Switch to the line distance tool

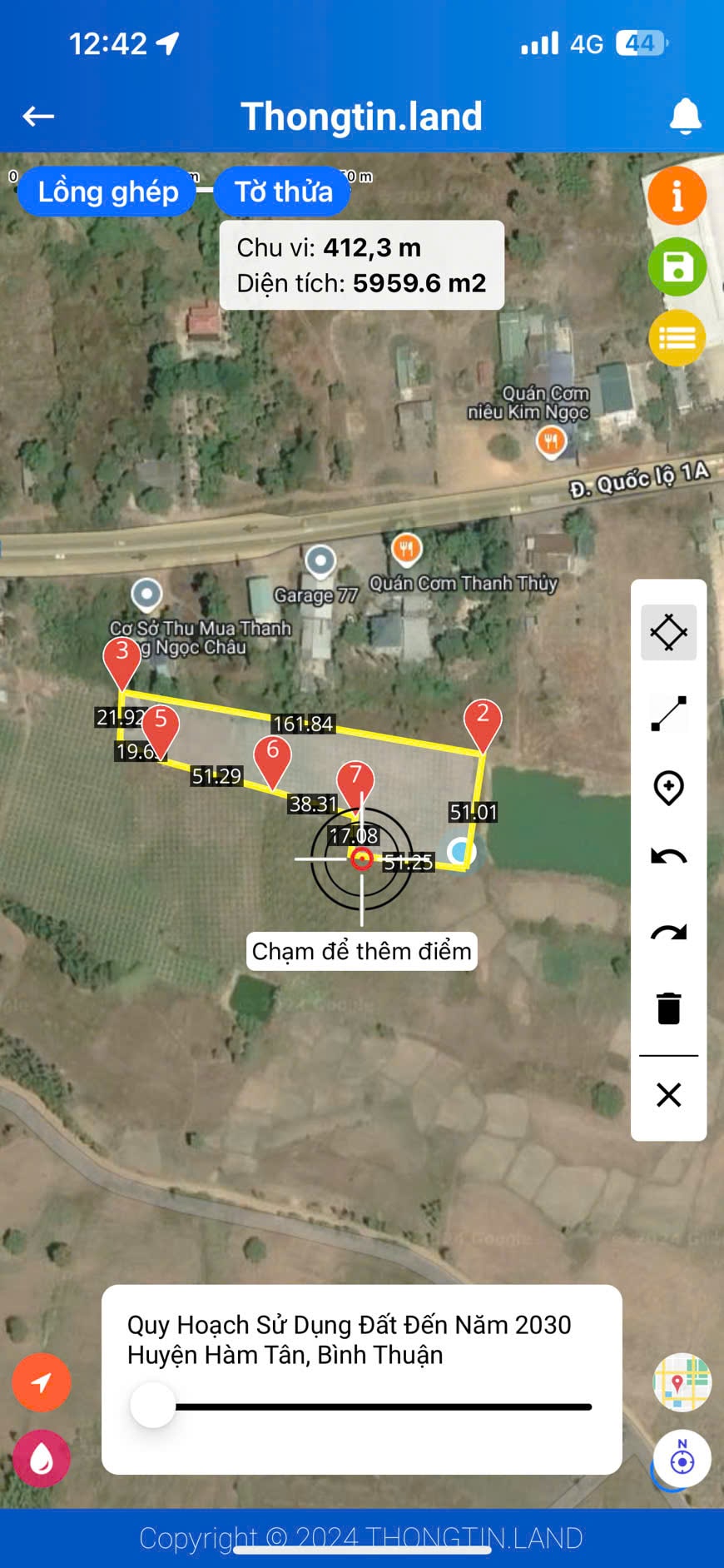coord(669,714)
